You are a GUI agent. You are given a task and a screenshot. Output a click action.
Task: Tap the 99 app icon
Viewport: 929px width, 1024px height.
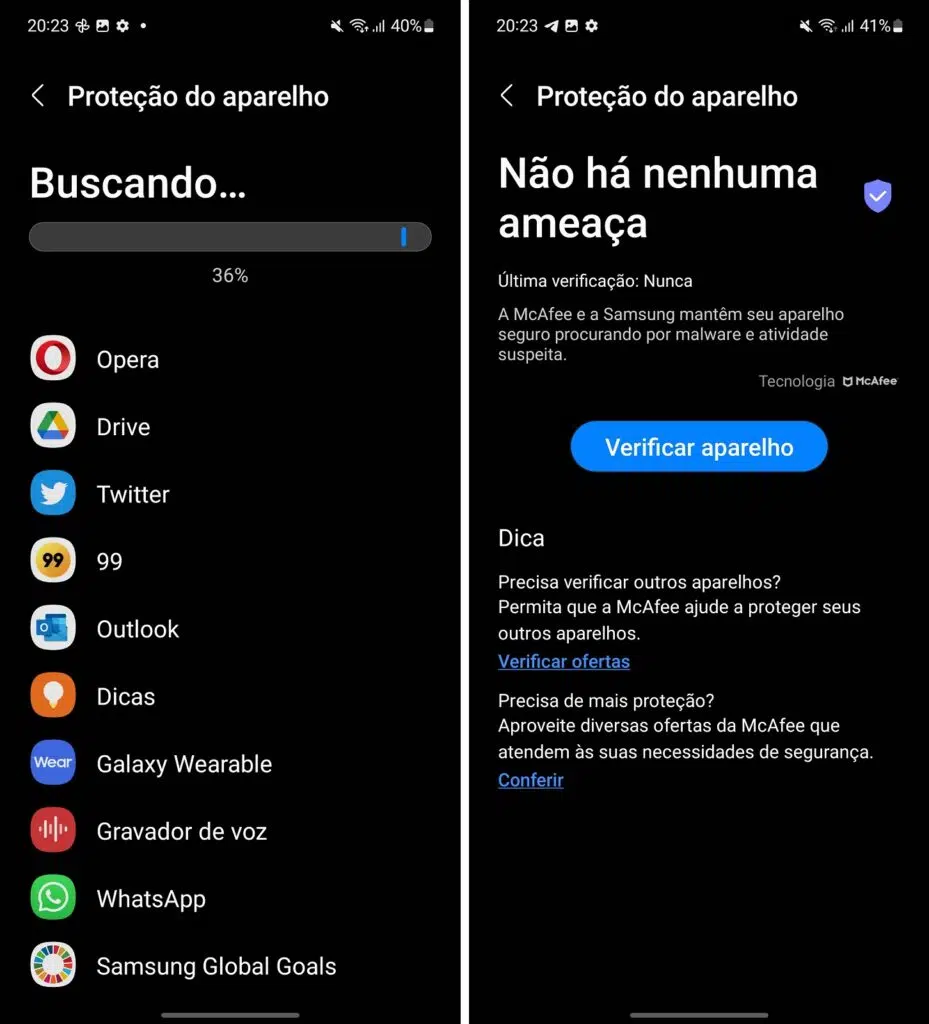[52, 560]
